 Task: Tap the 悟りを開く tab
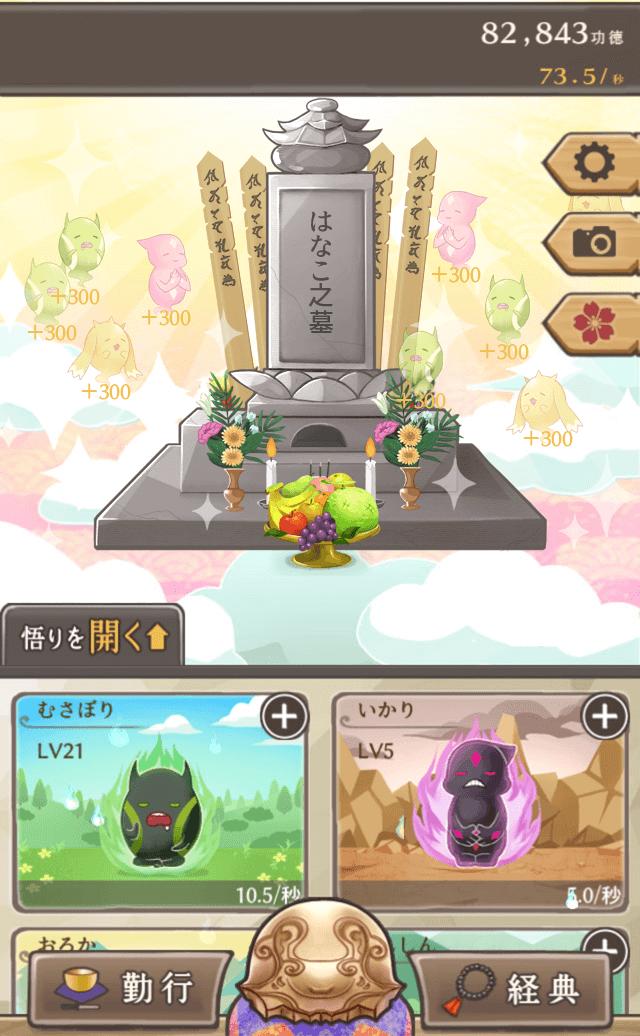tap(93, 638)
